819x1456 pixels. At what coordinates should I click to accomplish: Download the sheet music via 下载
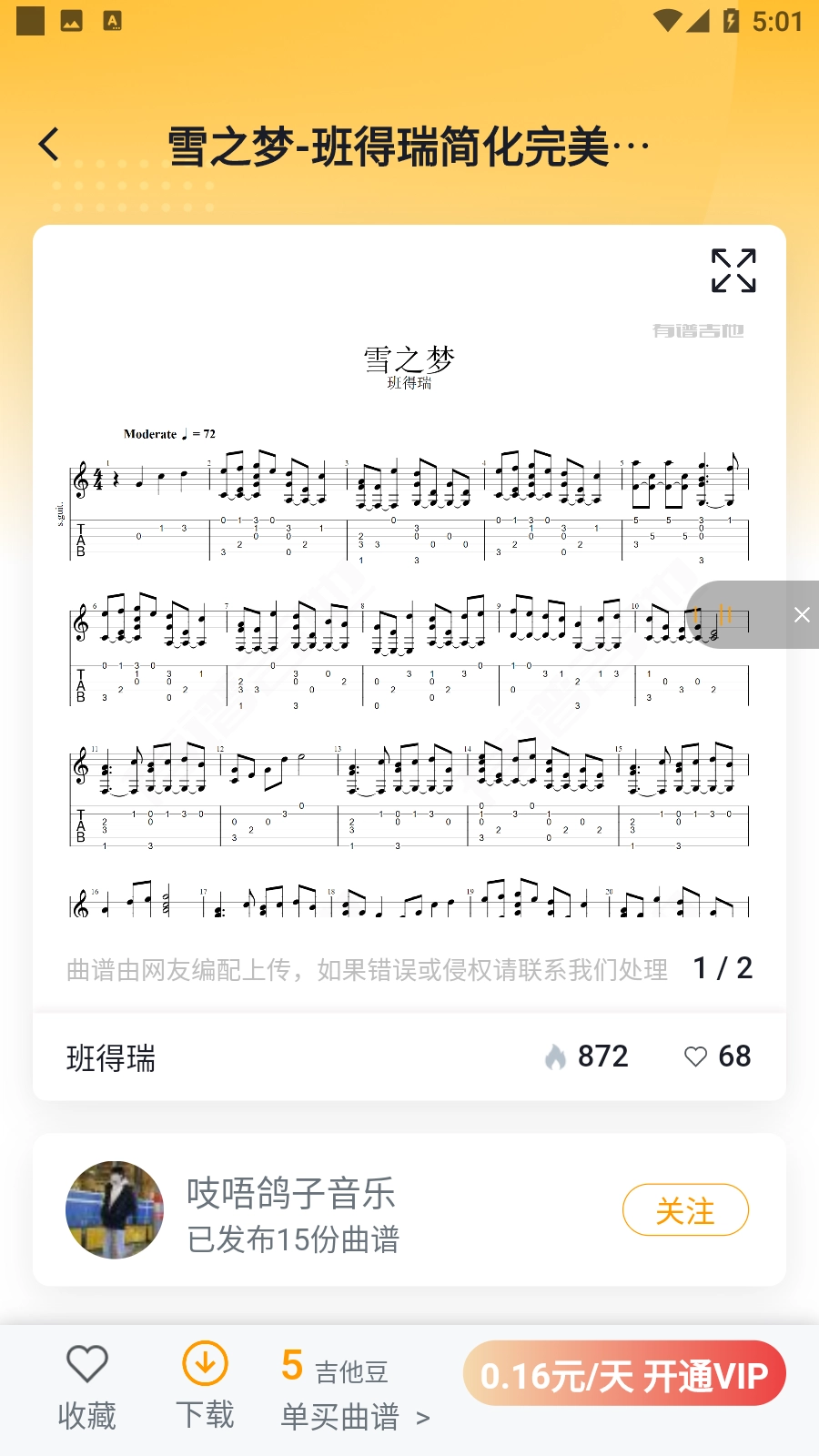coord(206,1385)
